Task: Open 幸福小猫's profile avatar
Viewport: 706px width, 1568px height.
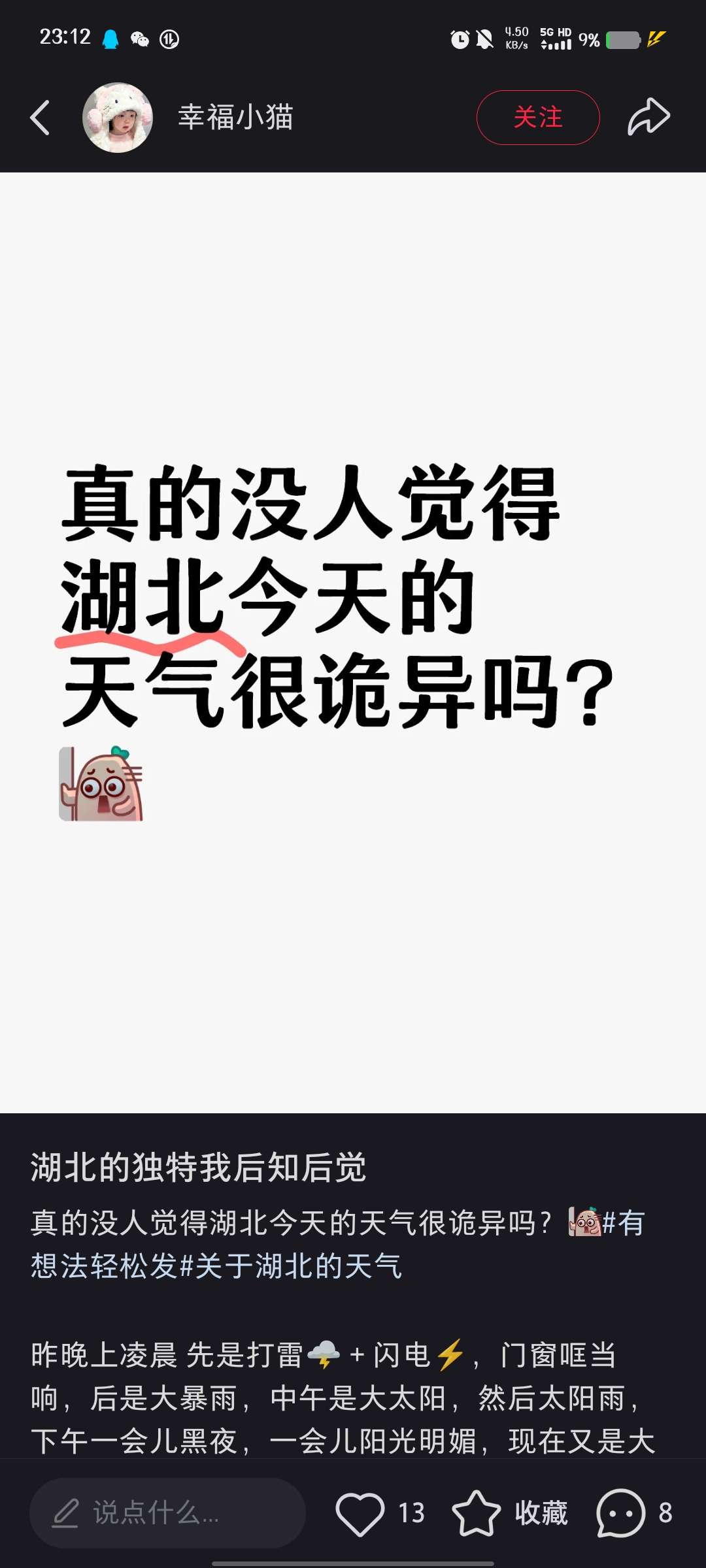Action: 118,118
